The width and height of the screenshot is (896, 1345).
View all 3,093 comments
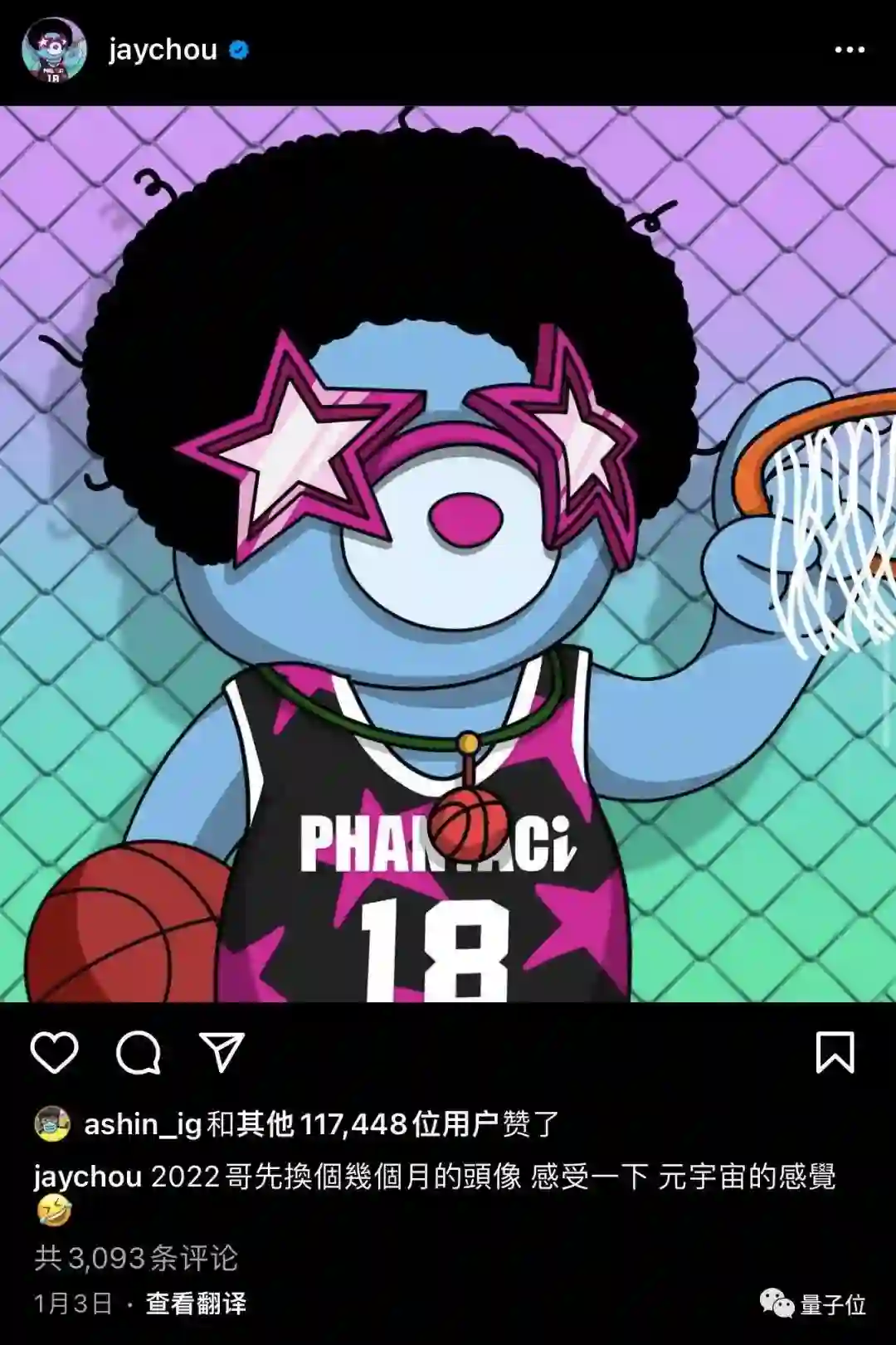(137, 1258)
